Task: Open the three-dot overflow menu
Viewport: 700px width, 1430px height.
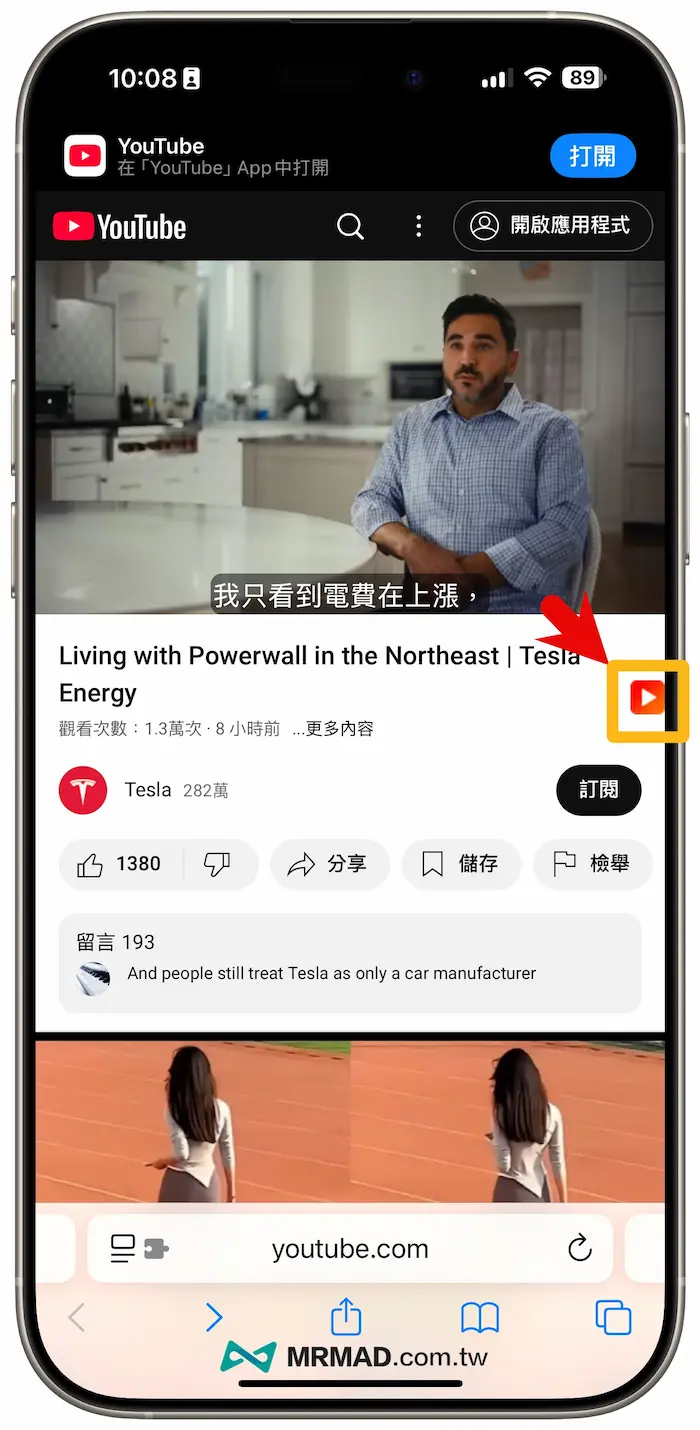Action: coord(418,227)
